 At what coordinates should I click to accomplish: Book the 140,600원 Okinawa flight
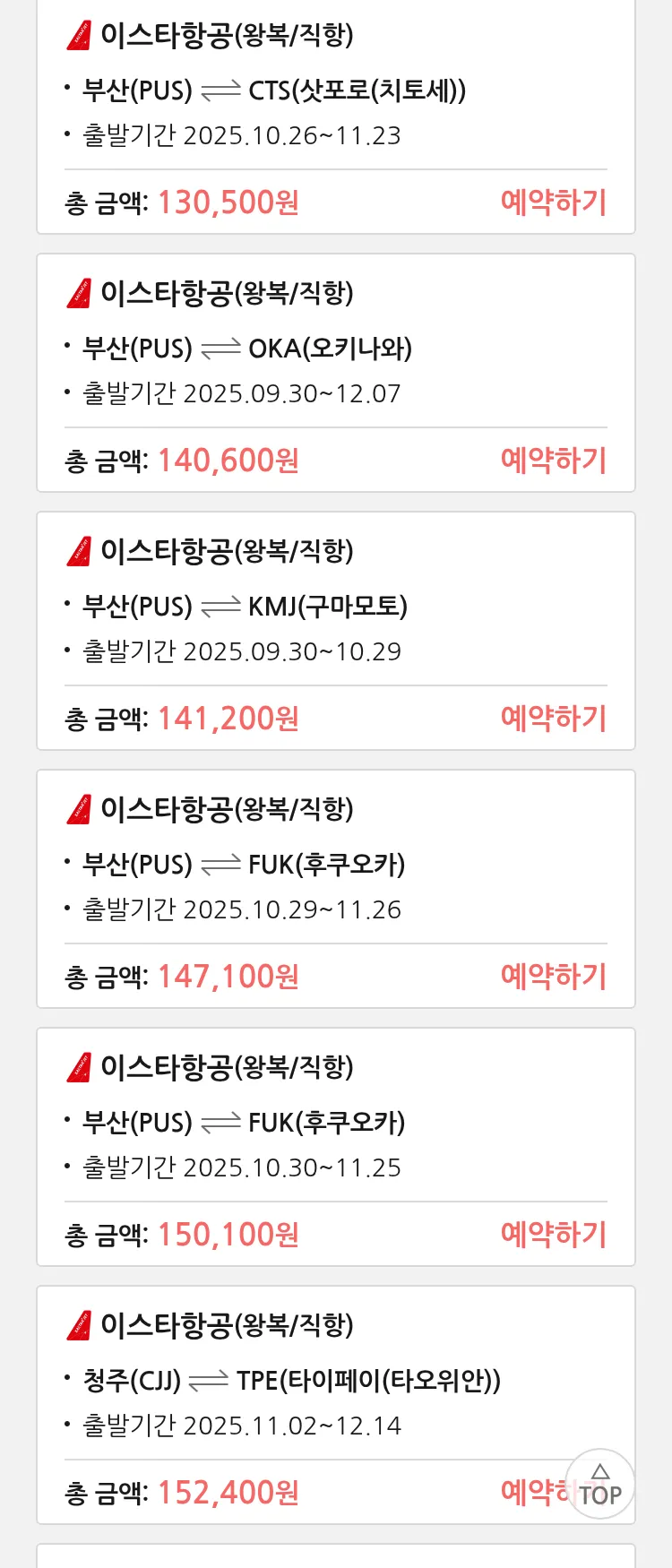553,461
